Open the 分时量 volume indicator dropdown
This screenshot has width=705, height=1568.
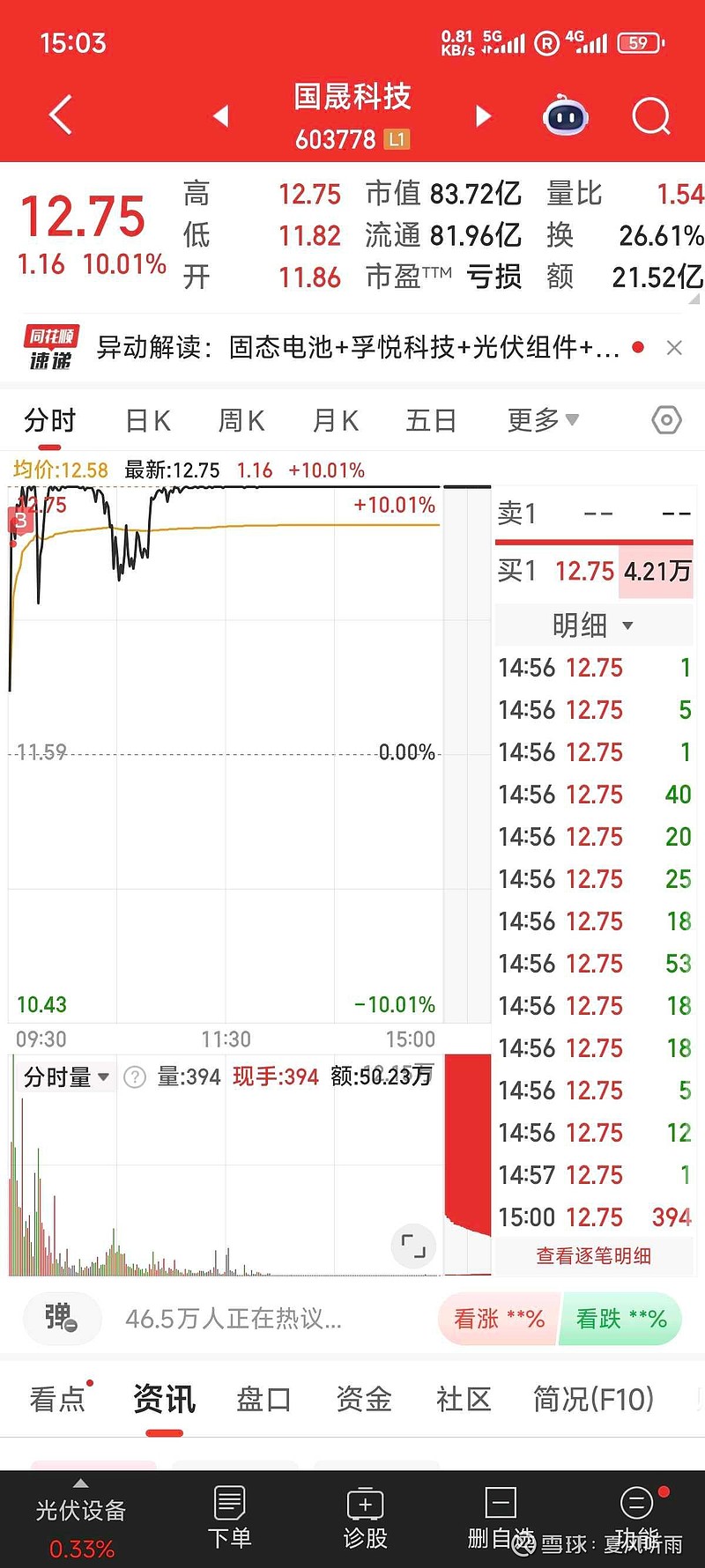coord(65,1076)
